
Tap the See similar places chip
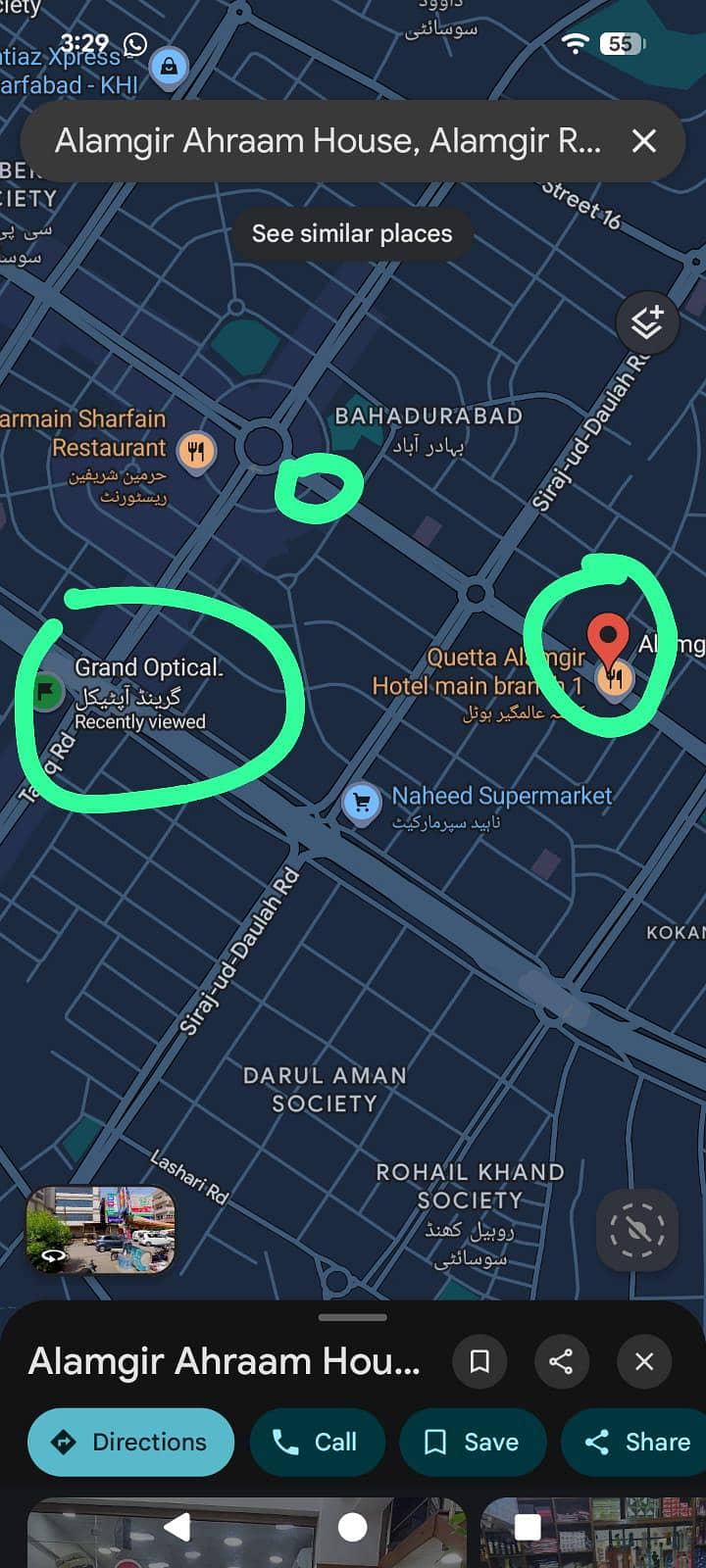click(352, 233)
